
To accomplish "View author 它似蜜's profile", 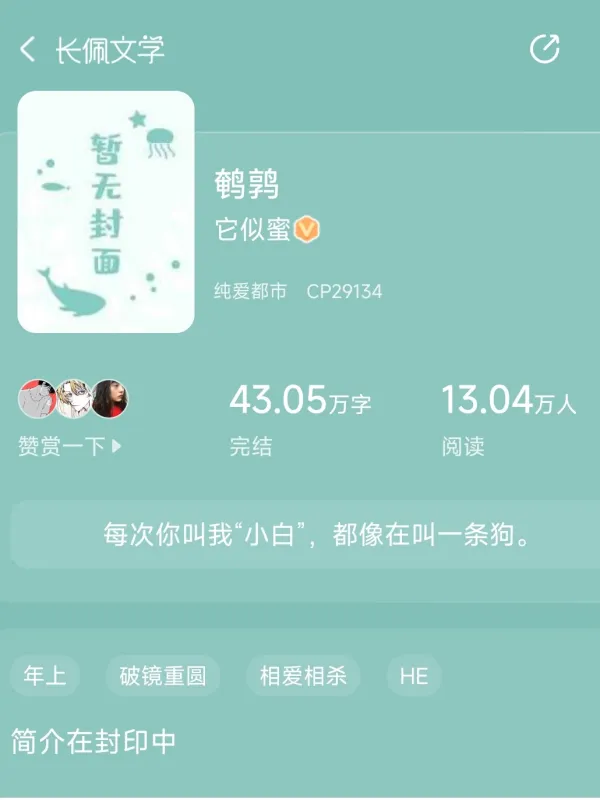I will point(254,230).
